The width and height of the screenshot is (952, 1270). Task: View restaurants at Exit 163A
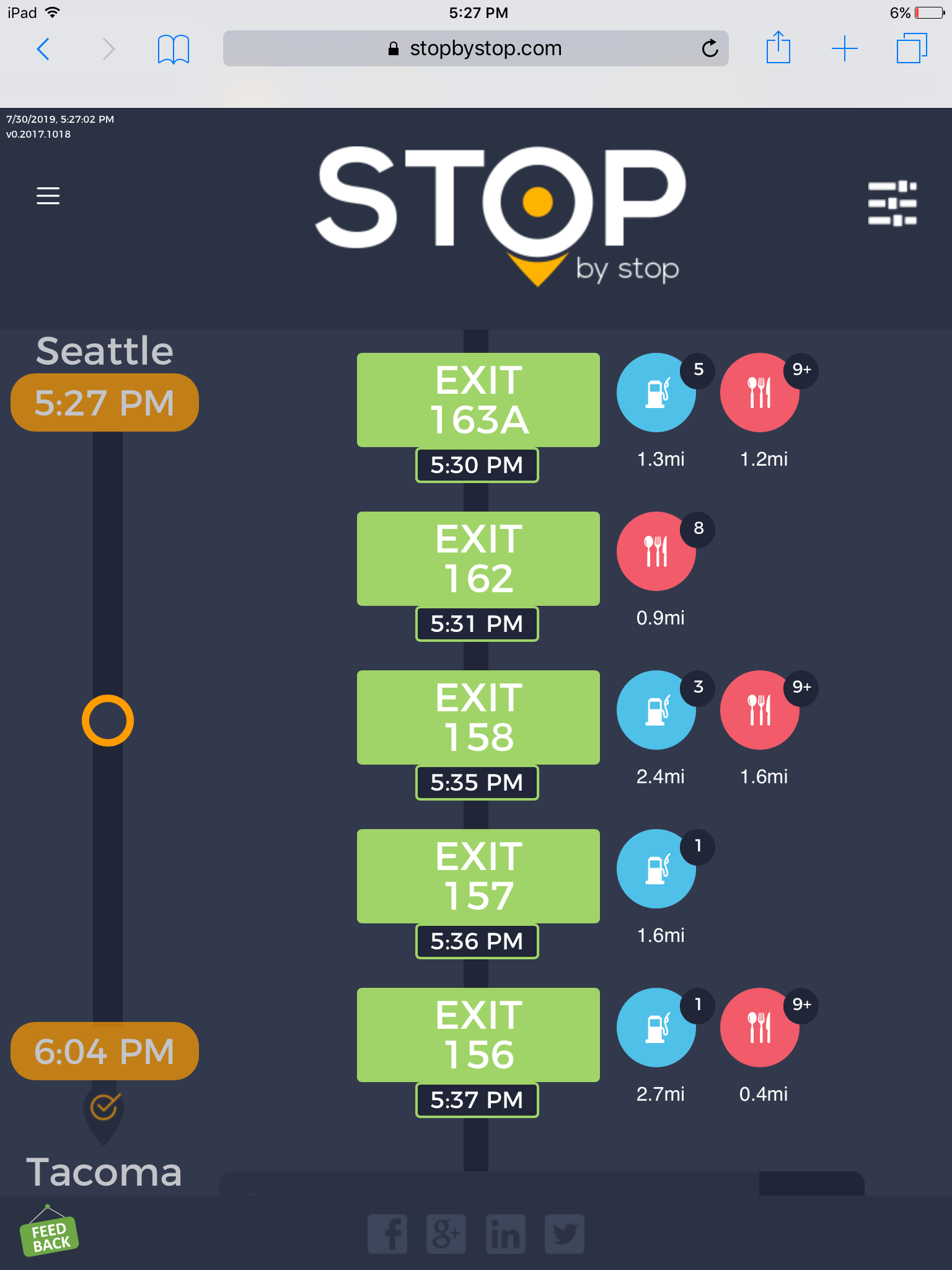[x=760, y=393]
